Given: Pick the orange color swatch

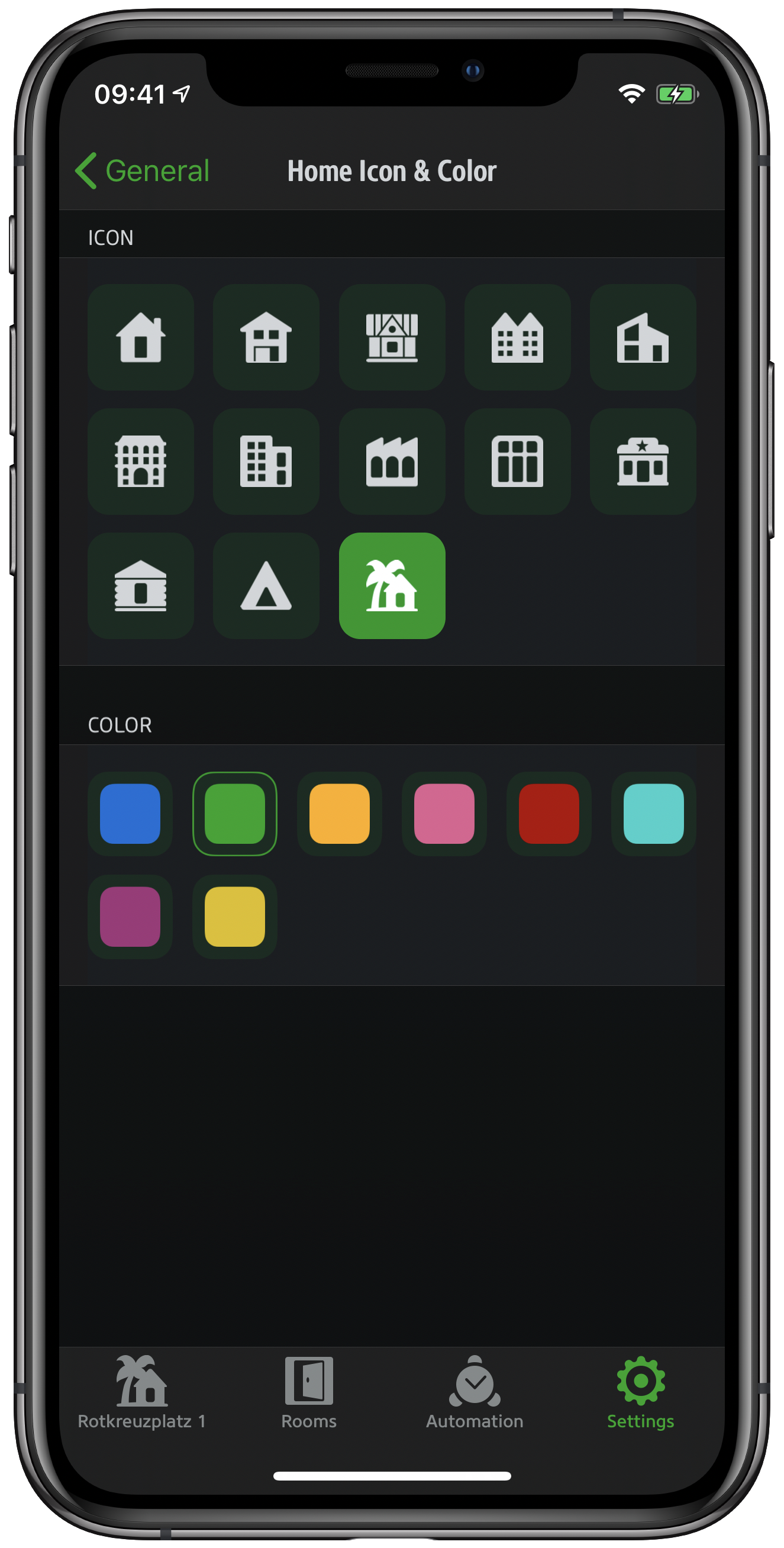Looking at the screenshot, I should click(340, 814).
